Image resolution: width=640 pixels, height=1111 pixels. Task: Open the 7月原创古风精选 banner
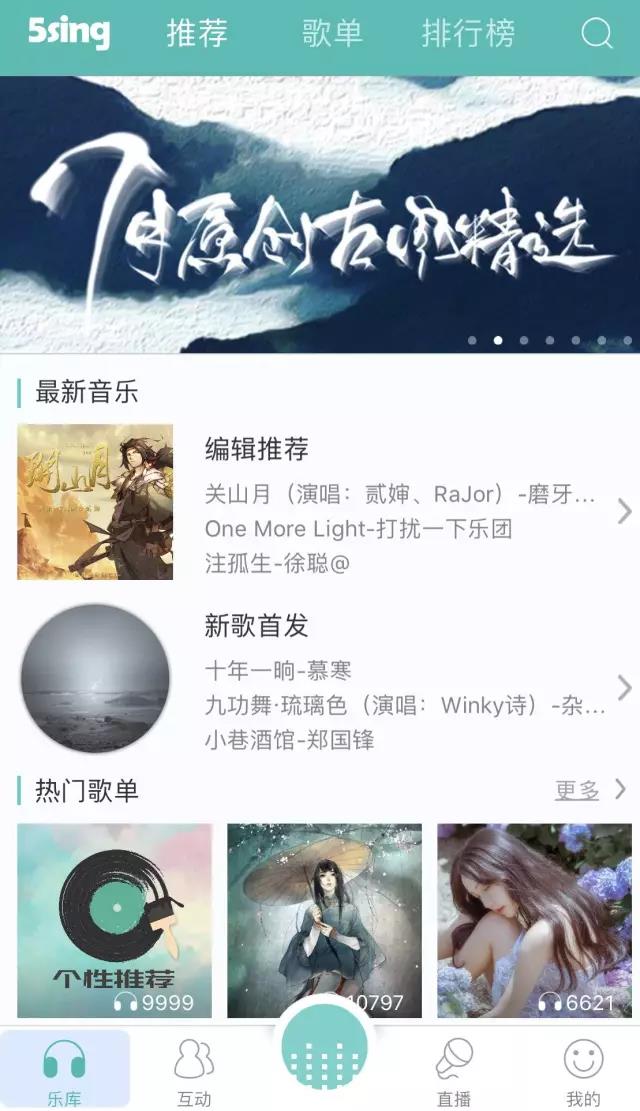pos(320,214)
